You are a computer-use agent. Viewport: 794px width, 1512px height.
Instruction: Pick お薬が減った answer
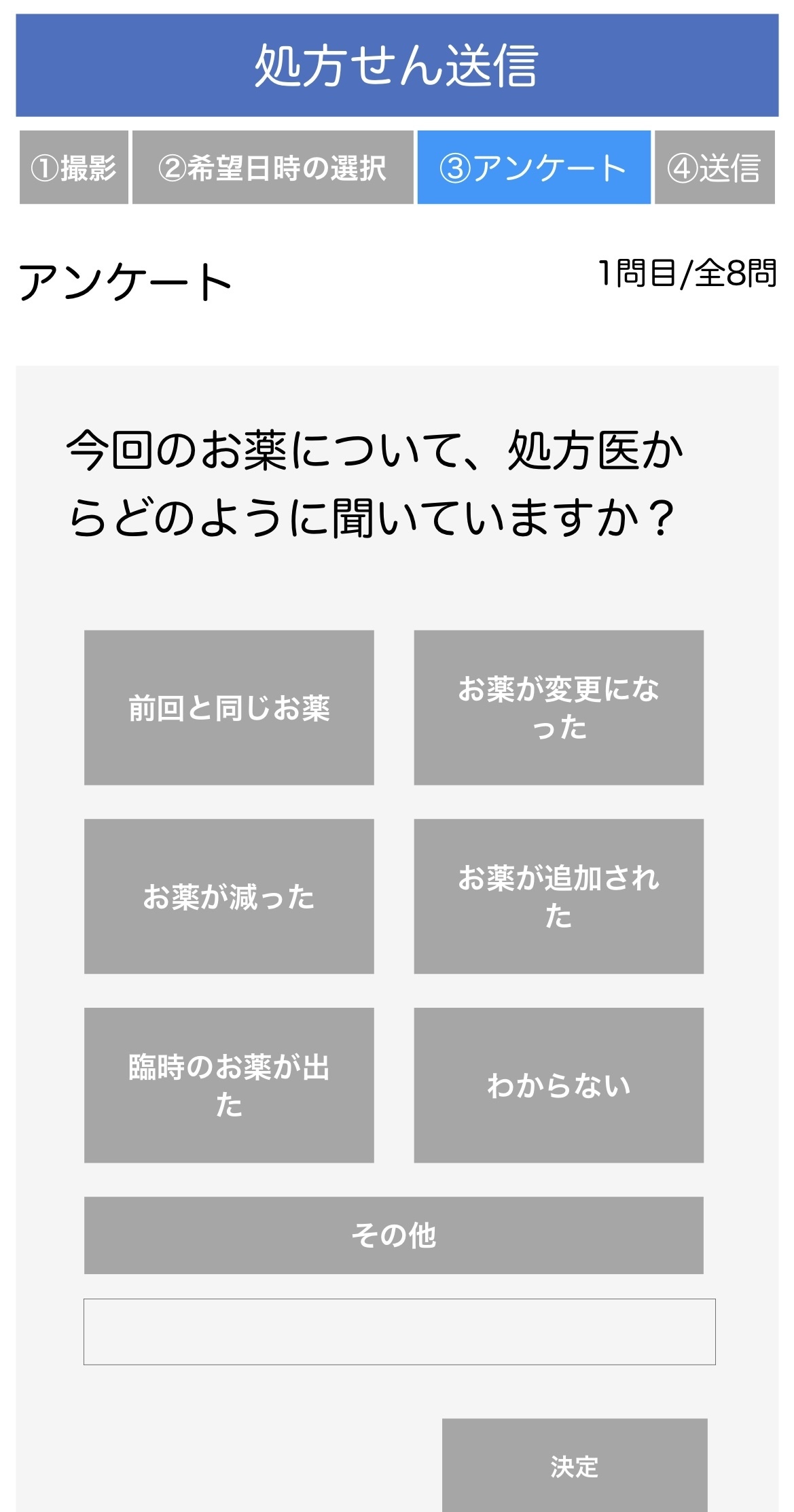(229, 896)
